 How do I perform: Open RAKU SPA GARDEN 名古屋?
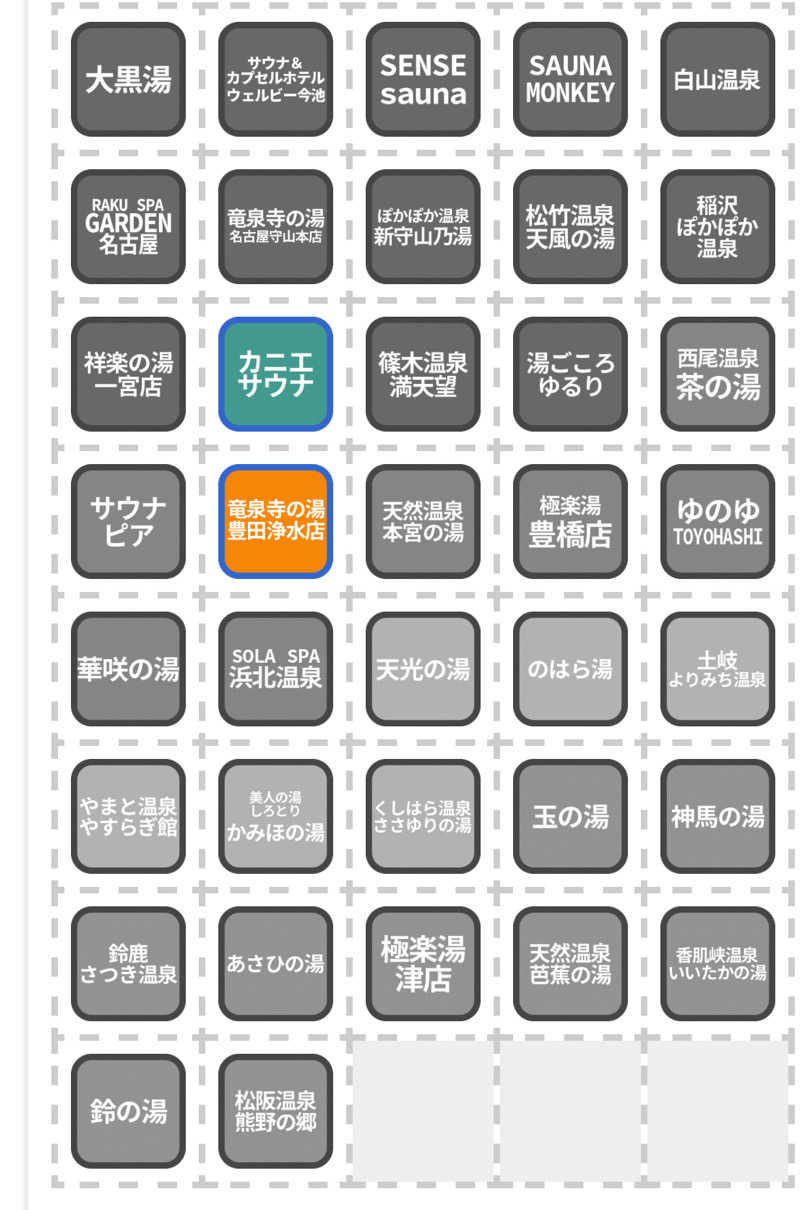point(127,227)
